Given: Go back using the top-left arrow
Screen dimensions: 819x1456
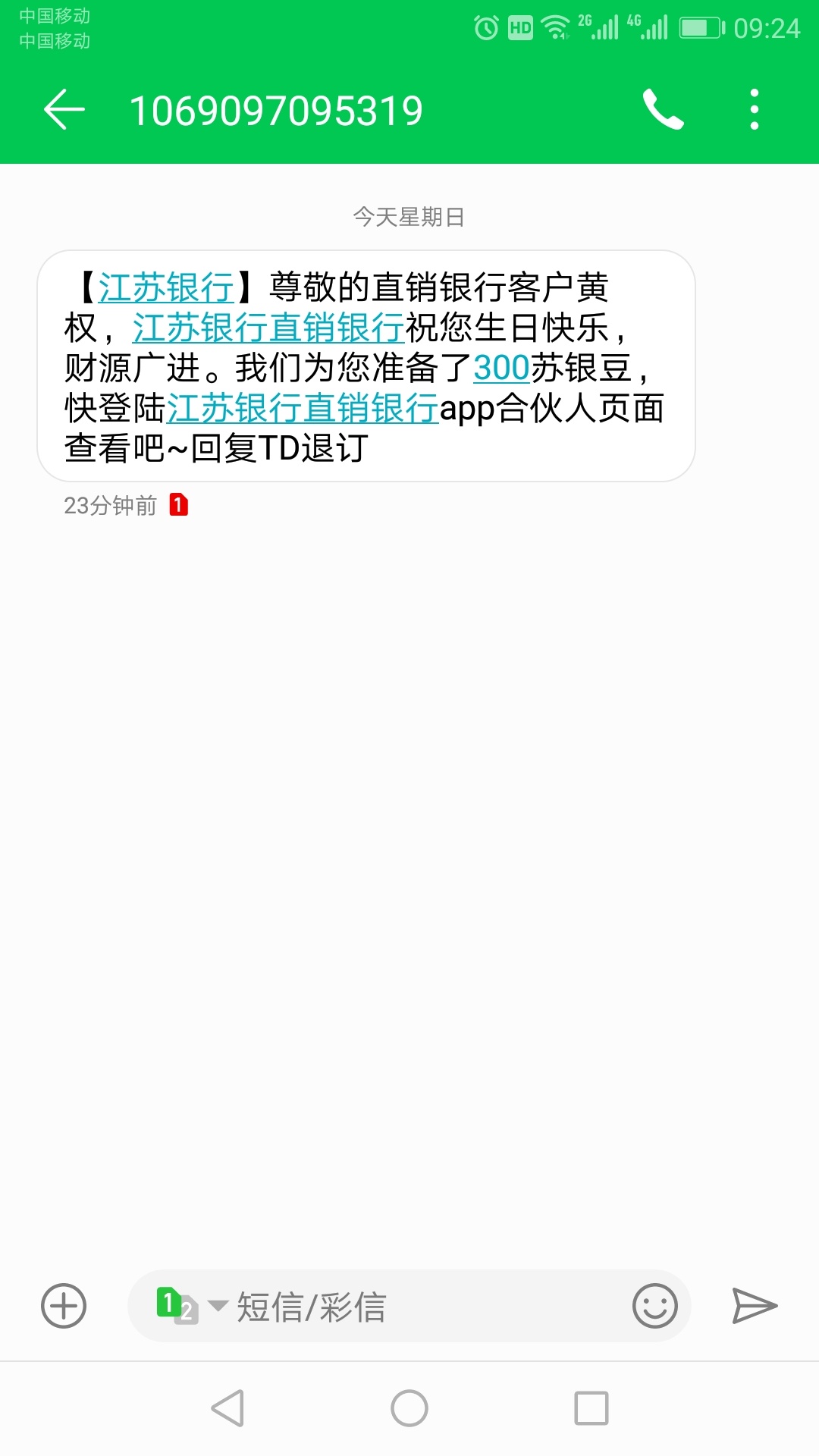Looking at the screenshot, I should tap(64, 110).
